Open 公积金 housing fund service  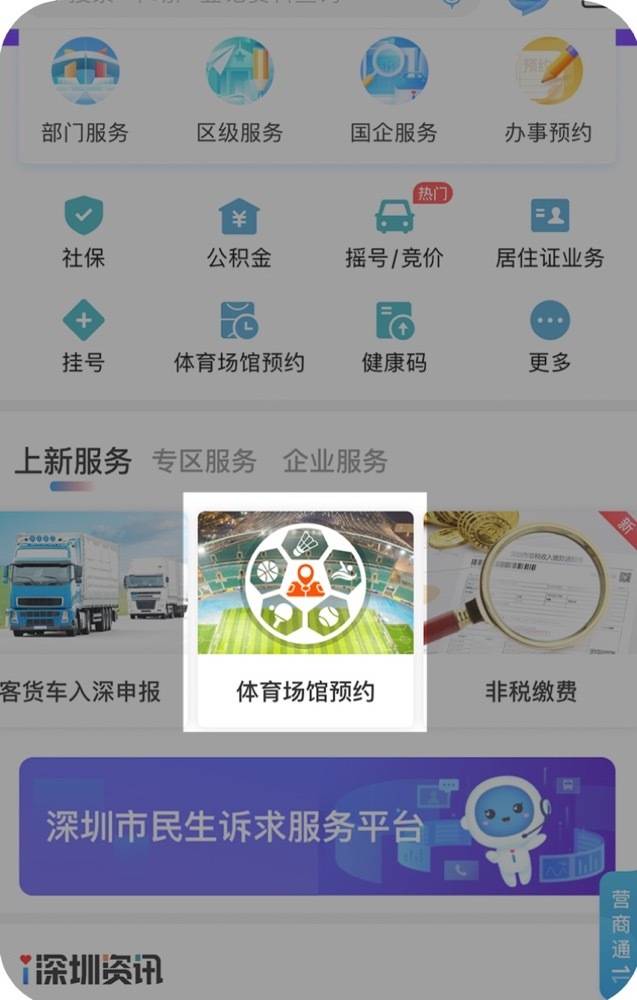239,232
